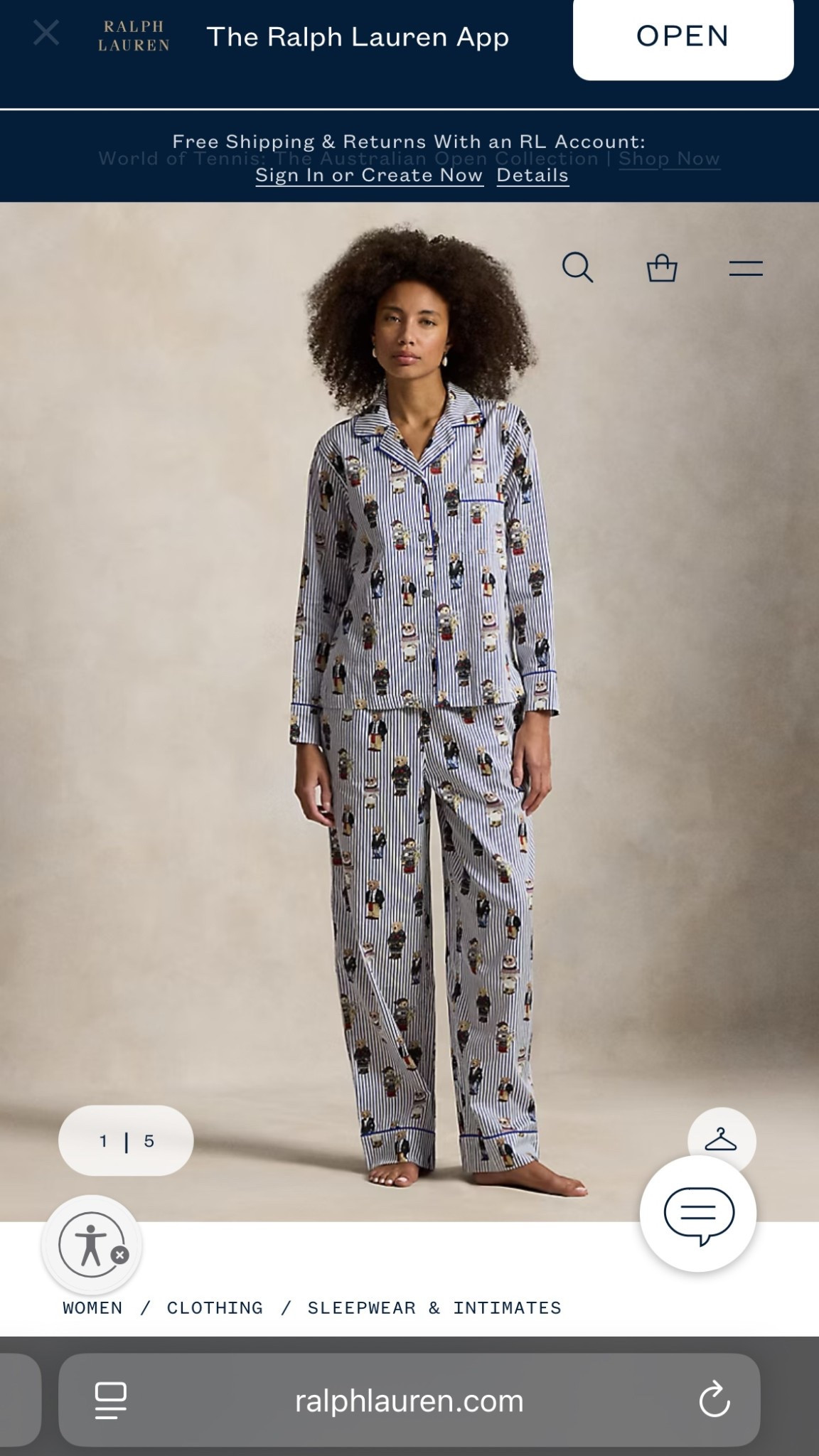Go to WOMEN breadcrumb

[x=92, y=1308]
